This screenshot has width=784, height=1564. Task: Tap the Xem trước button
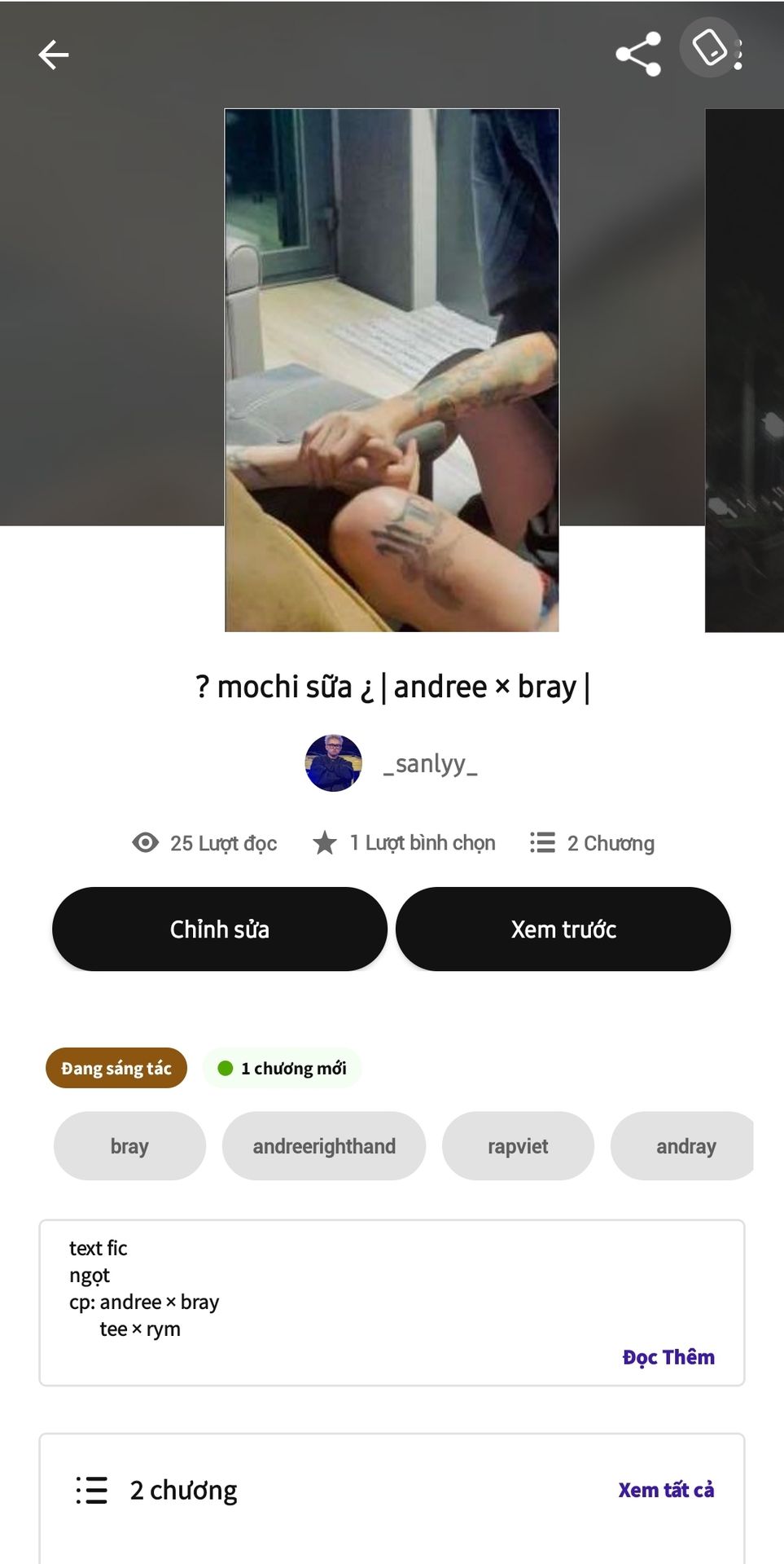click(x=563, y=929)
